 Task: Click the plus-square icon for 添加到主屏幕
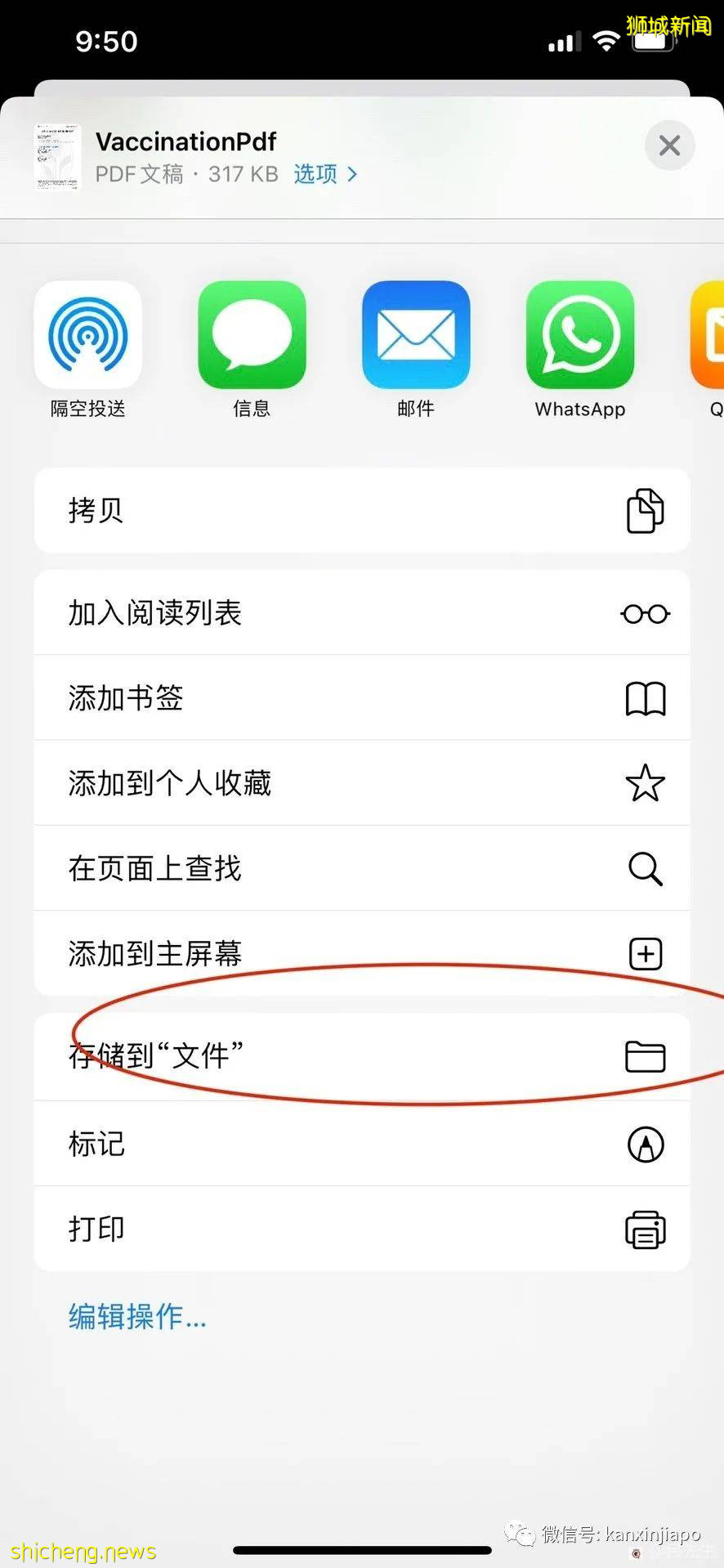(x=645, y=953)
